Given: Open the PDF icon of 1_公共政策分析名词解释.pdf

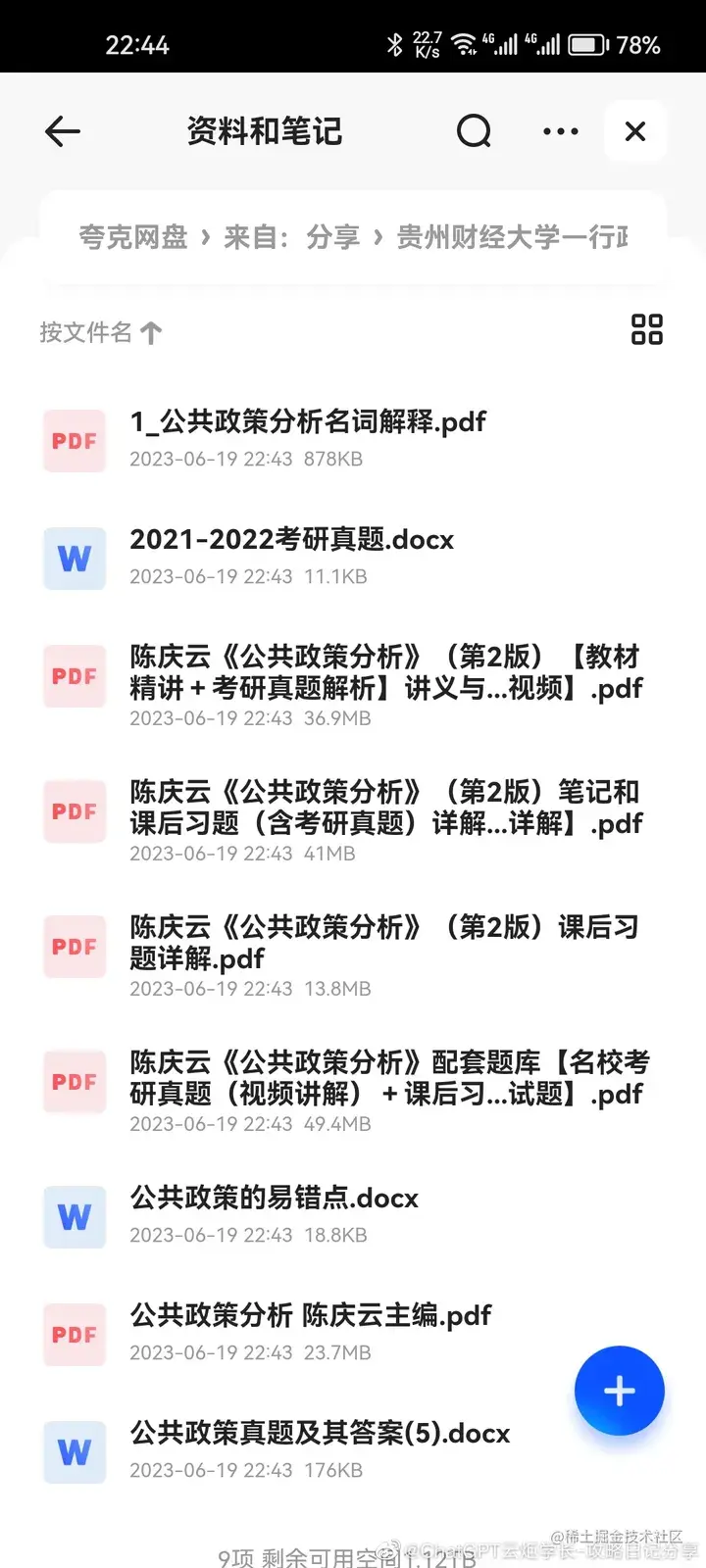Looking at the screenshot, I should [x=75, y=441].
